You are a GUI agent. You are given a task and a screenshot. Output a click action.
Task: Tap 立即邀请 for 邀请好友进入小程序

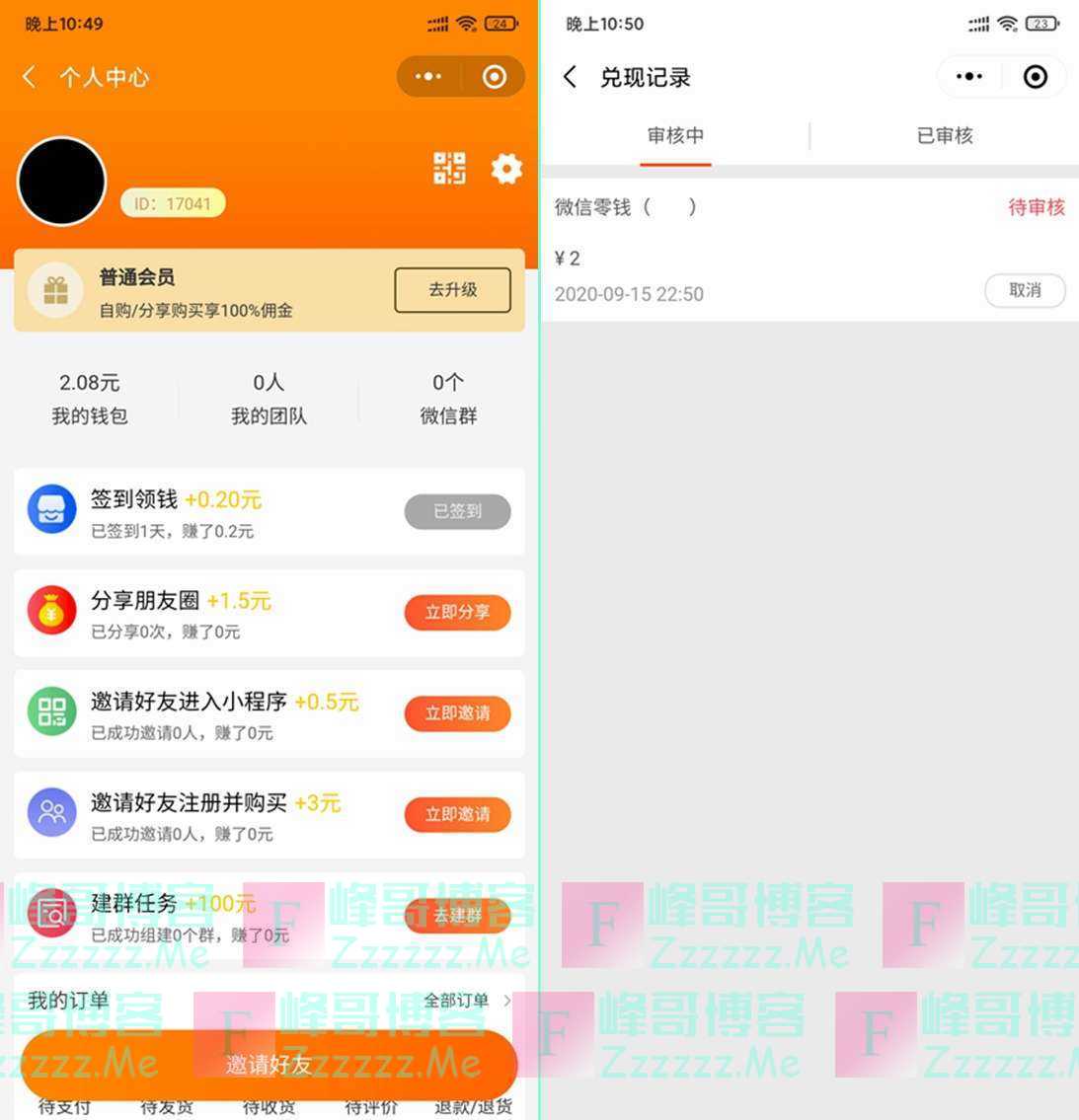(457, 713)
